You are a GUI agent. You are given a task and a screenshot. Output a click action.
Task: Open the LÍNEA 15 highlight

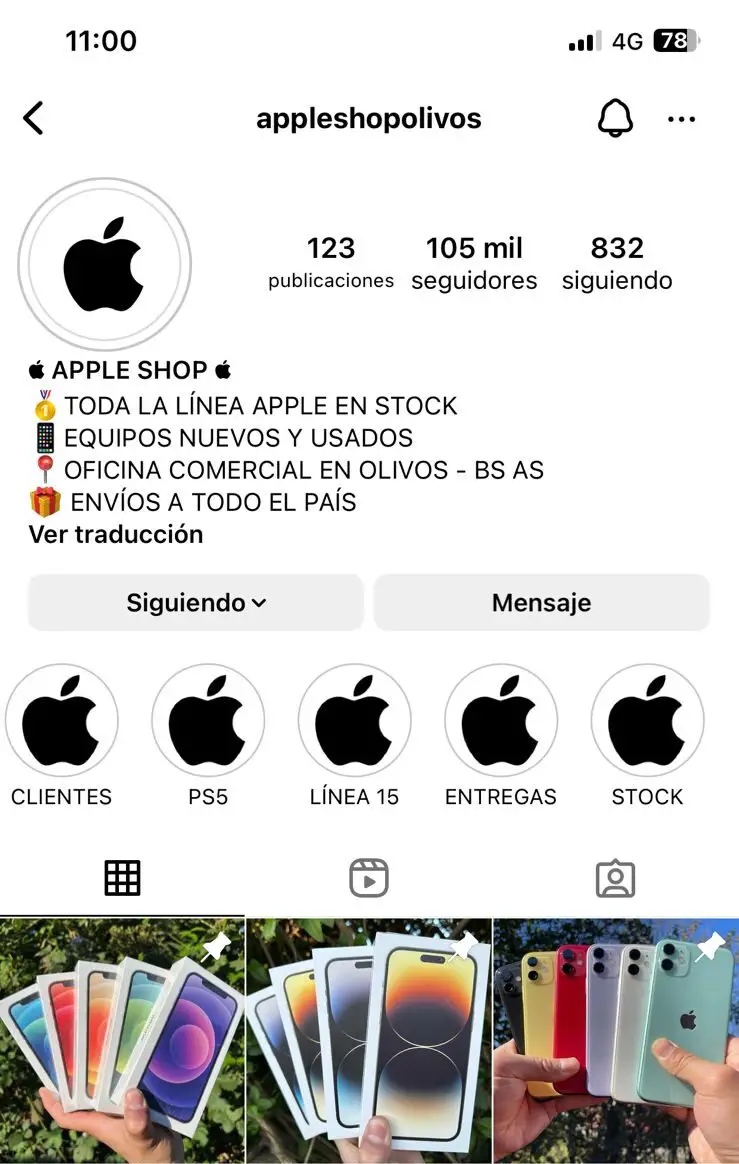(x=354, y=721)
